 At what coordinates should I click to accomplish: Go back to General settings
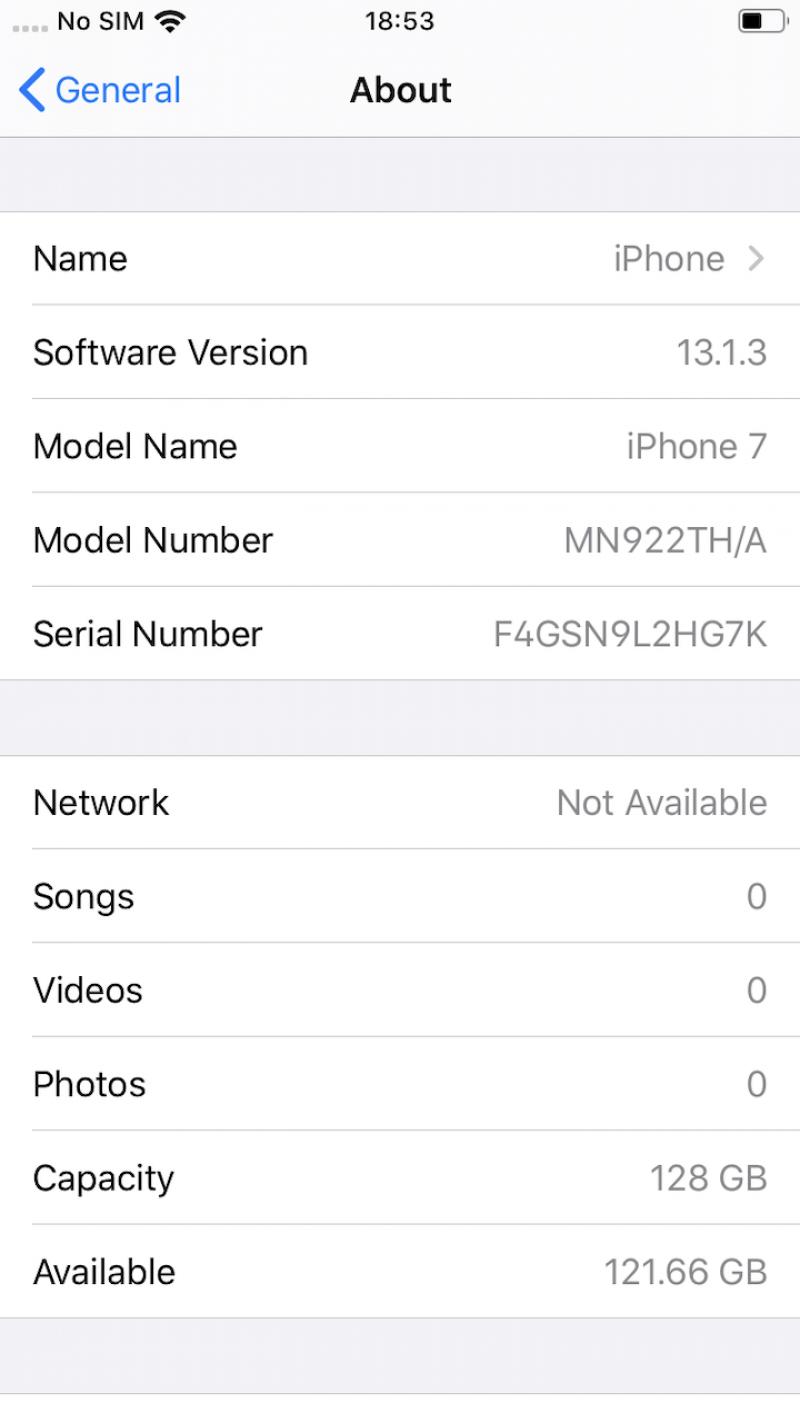(100, 90)
